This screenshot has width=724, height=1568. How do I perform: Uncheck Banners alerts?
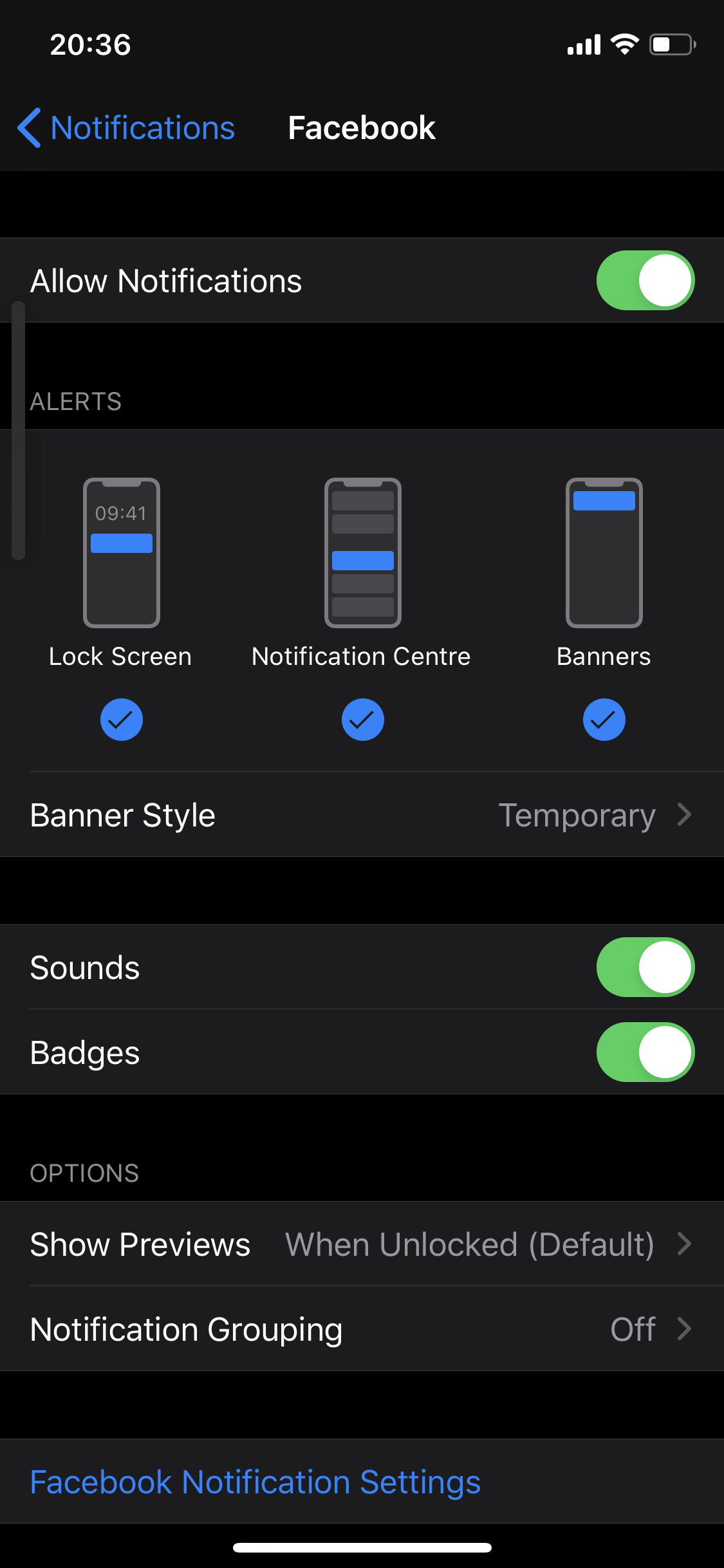point(604,719)
